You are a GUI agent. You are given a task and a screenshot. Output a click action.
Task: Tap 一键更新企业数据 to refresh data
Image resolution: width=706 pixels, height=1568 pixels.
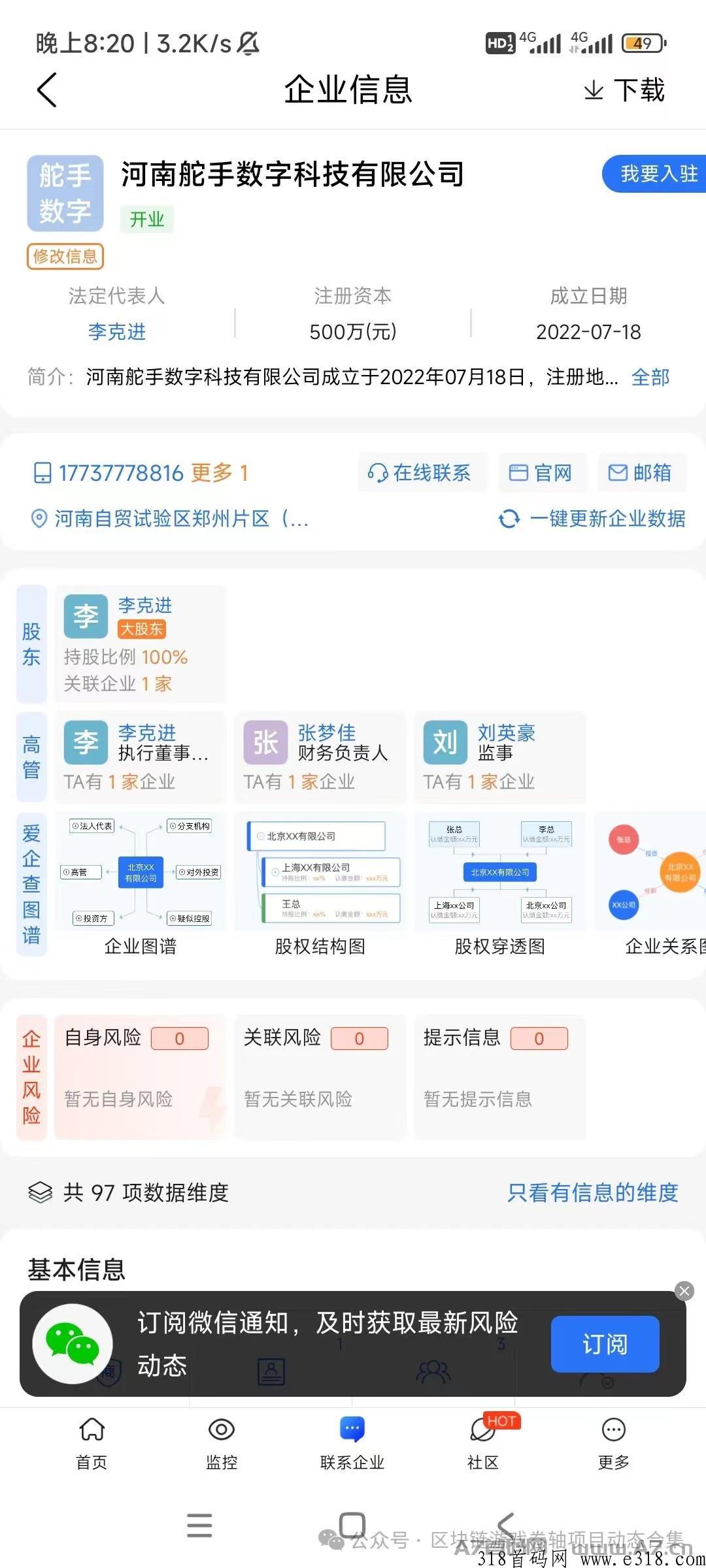point(592,519)
